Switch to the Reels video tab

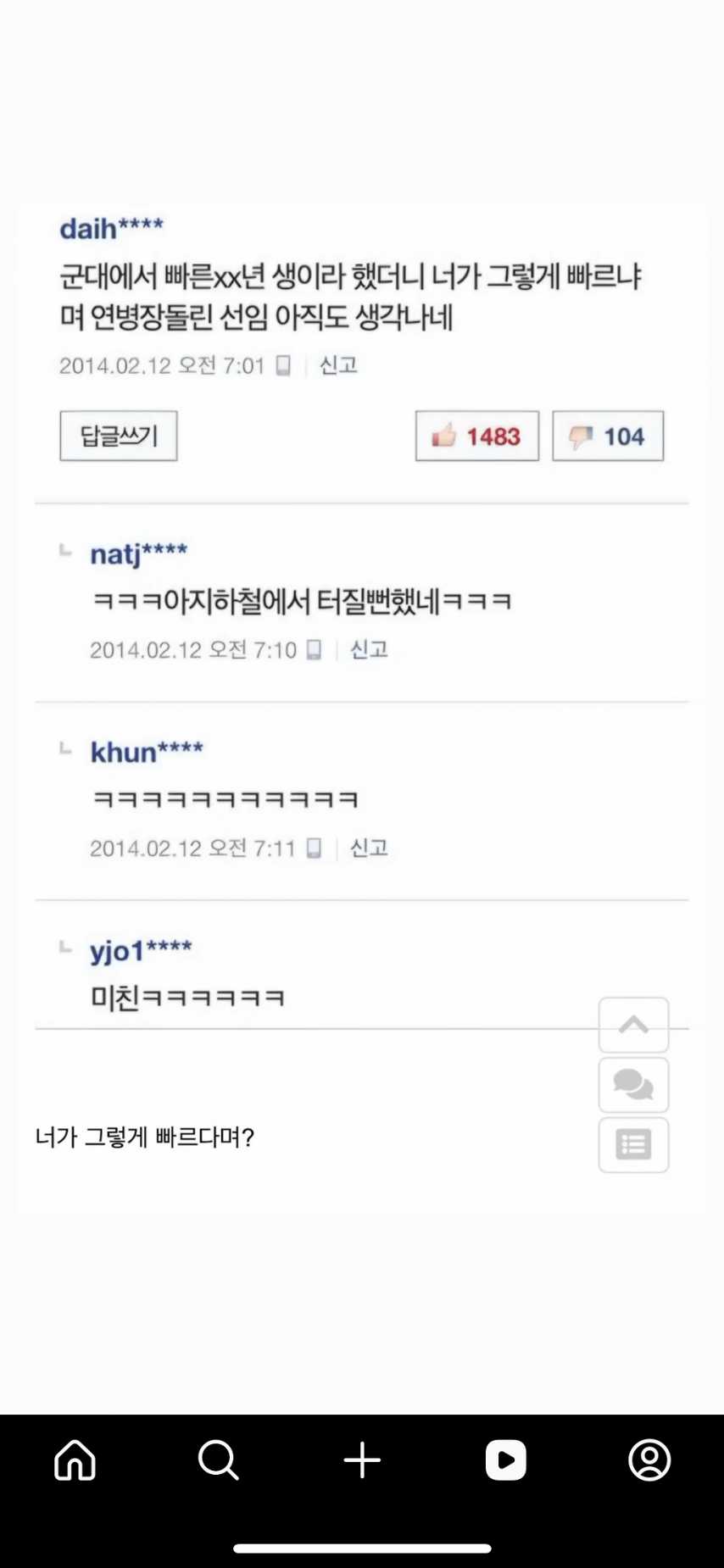pyautogui.click(x=505, y=1460)
